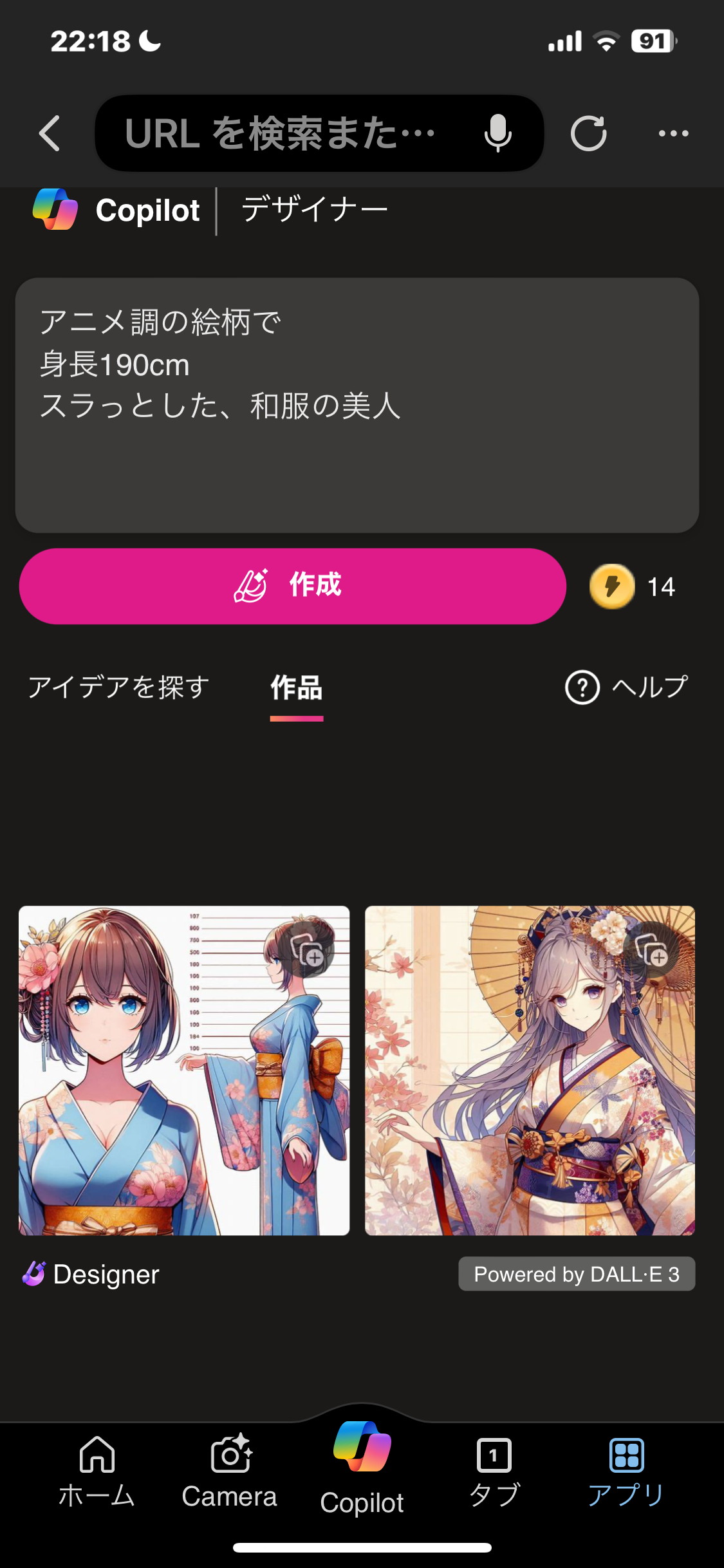Open the blue kimono girl image

coord(148,1094)
